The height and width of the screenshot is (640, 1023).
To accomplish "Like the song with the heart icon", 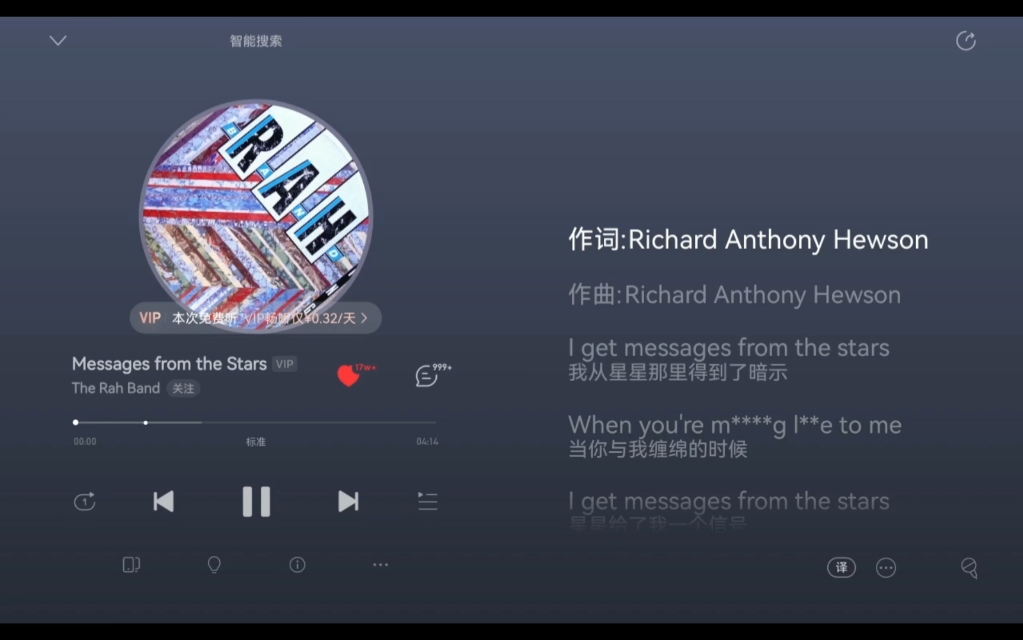I will coord(348,376).
